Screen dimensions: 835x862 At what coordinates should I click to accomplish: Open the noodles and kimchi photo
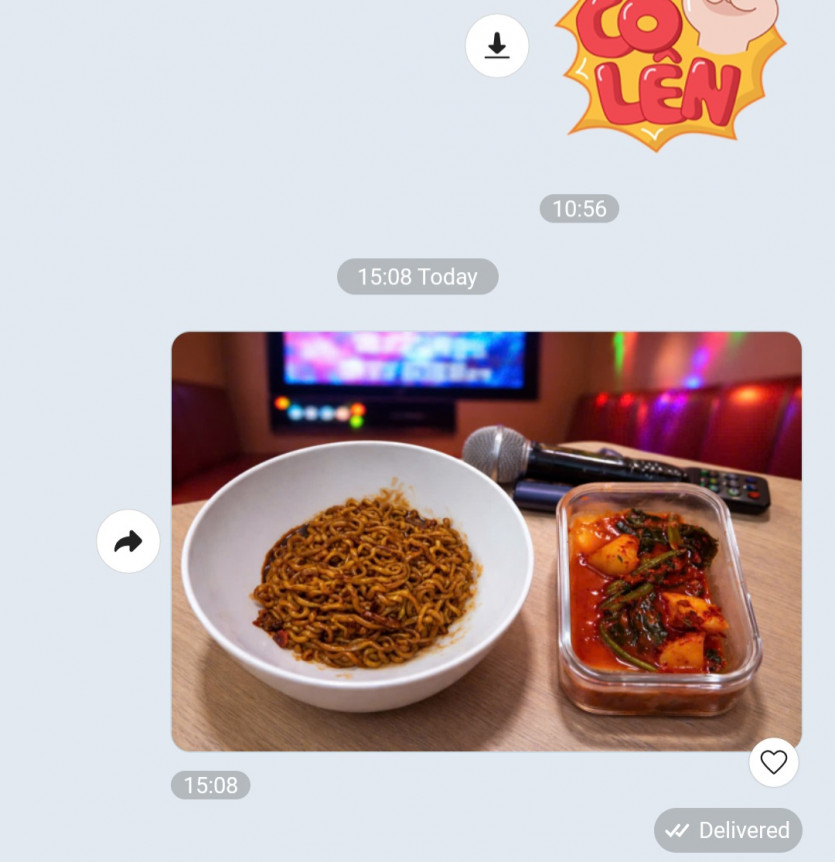coord(486,541)
